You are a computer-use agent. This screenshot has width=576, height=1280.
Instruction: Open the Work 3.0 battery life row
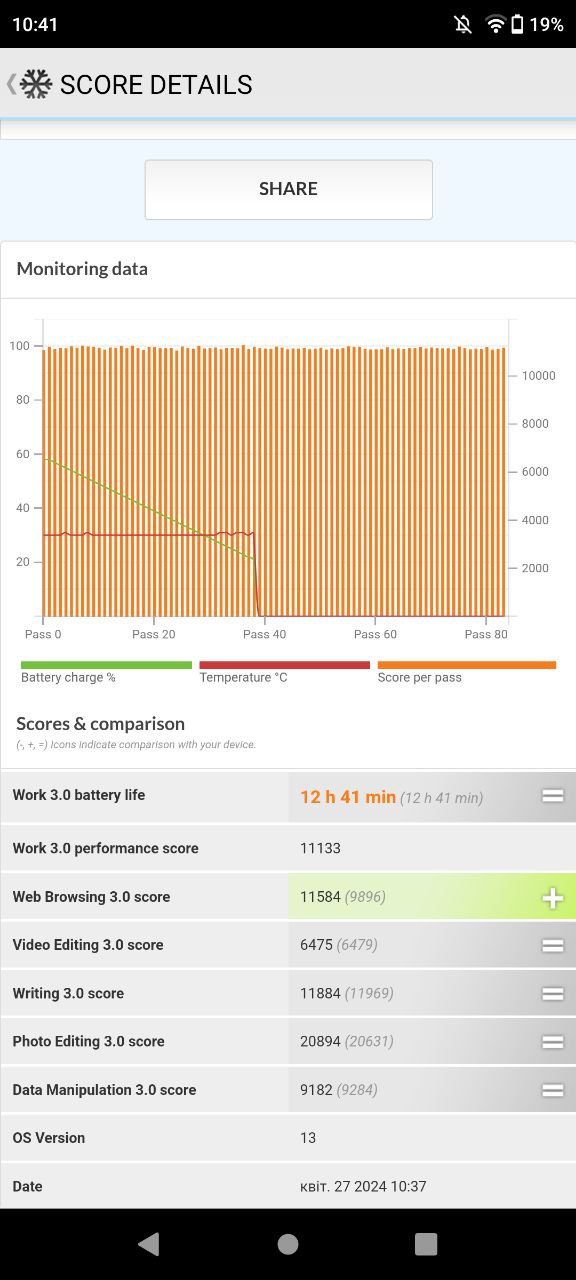point(288,796)
